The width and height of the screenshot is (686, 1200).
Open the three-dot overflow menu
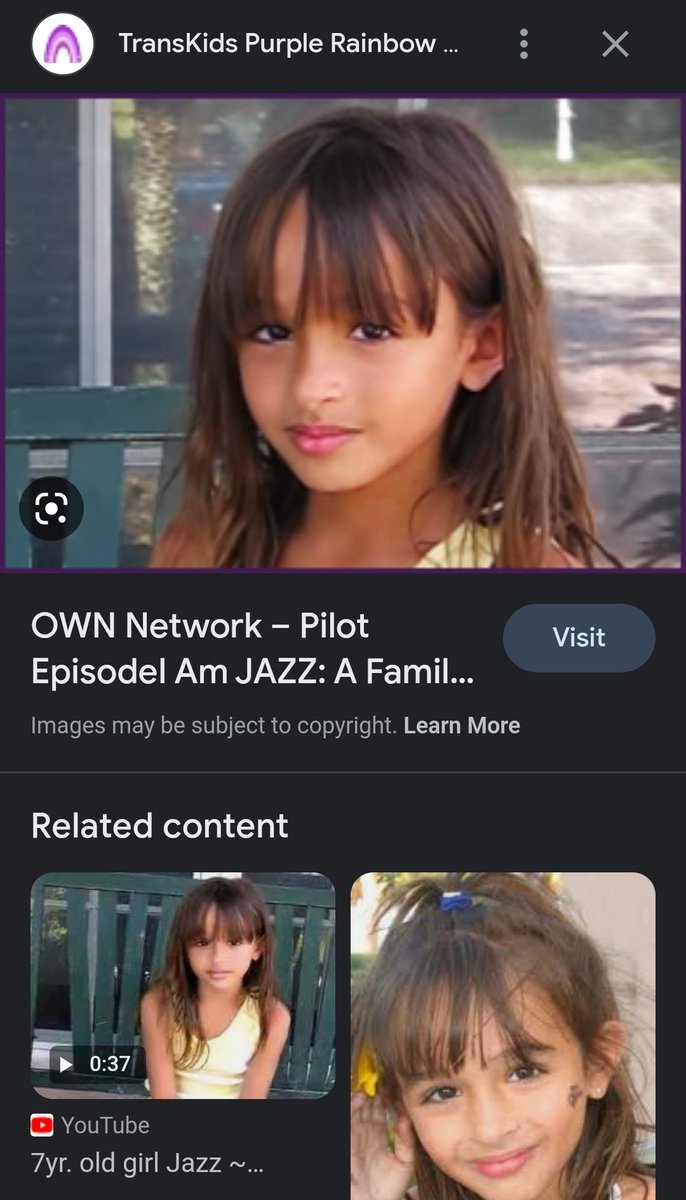(x=523, y=44)
